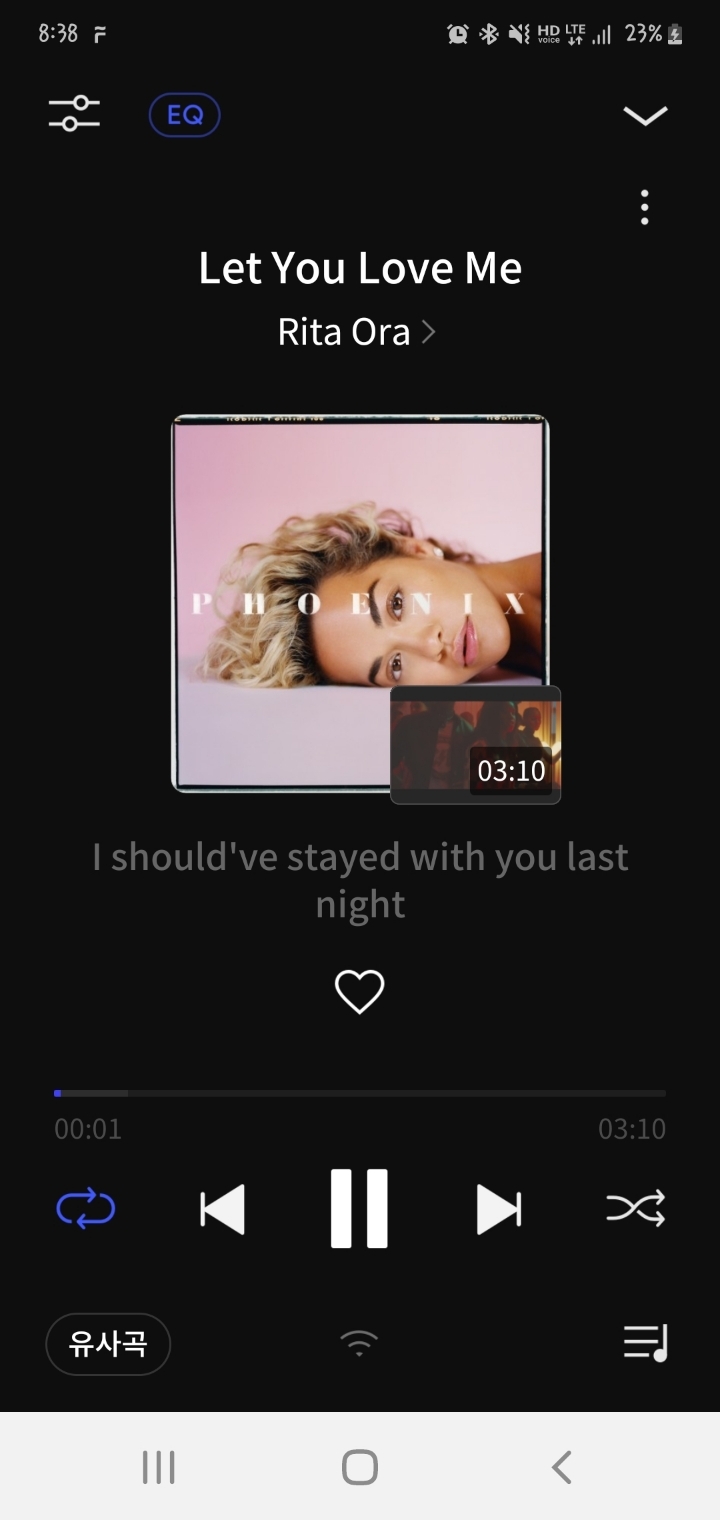Seek using the playback progress bar
This screenshot has width=720, height=1520.
pos(360,1093)
